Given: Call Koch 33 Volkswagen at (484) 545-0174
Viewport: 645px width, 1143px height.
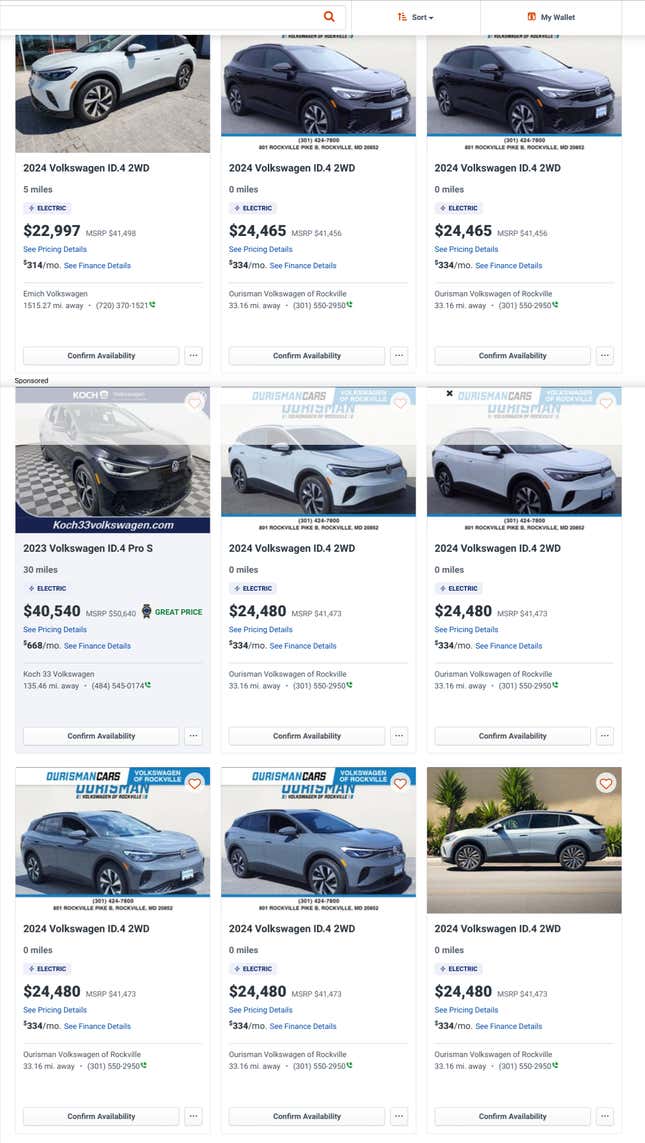Looking at the screenshot, I should pos(120,686).
